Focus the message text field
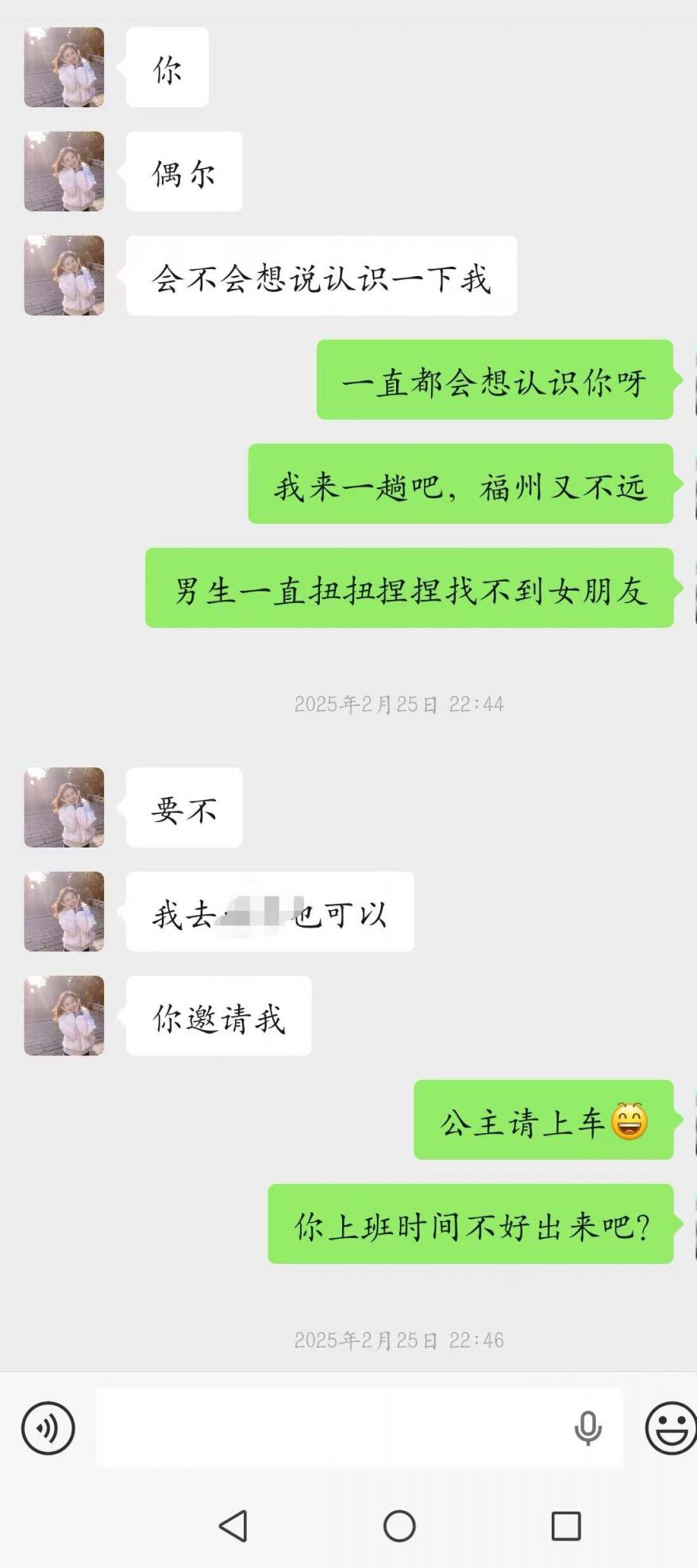 point(333,1428)
